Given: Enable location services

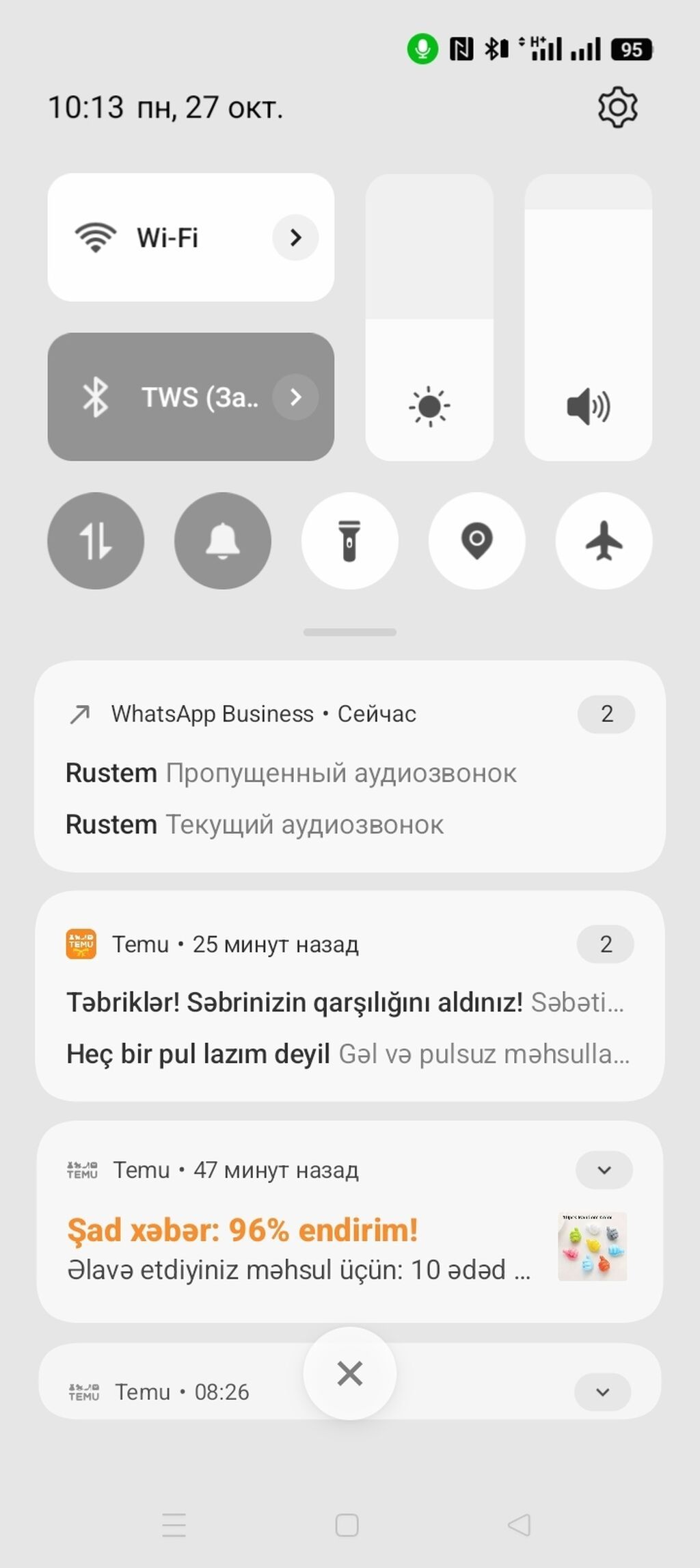Looking at the screenshot, I should tap(477, 540).
